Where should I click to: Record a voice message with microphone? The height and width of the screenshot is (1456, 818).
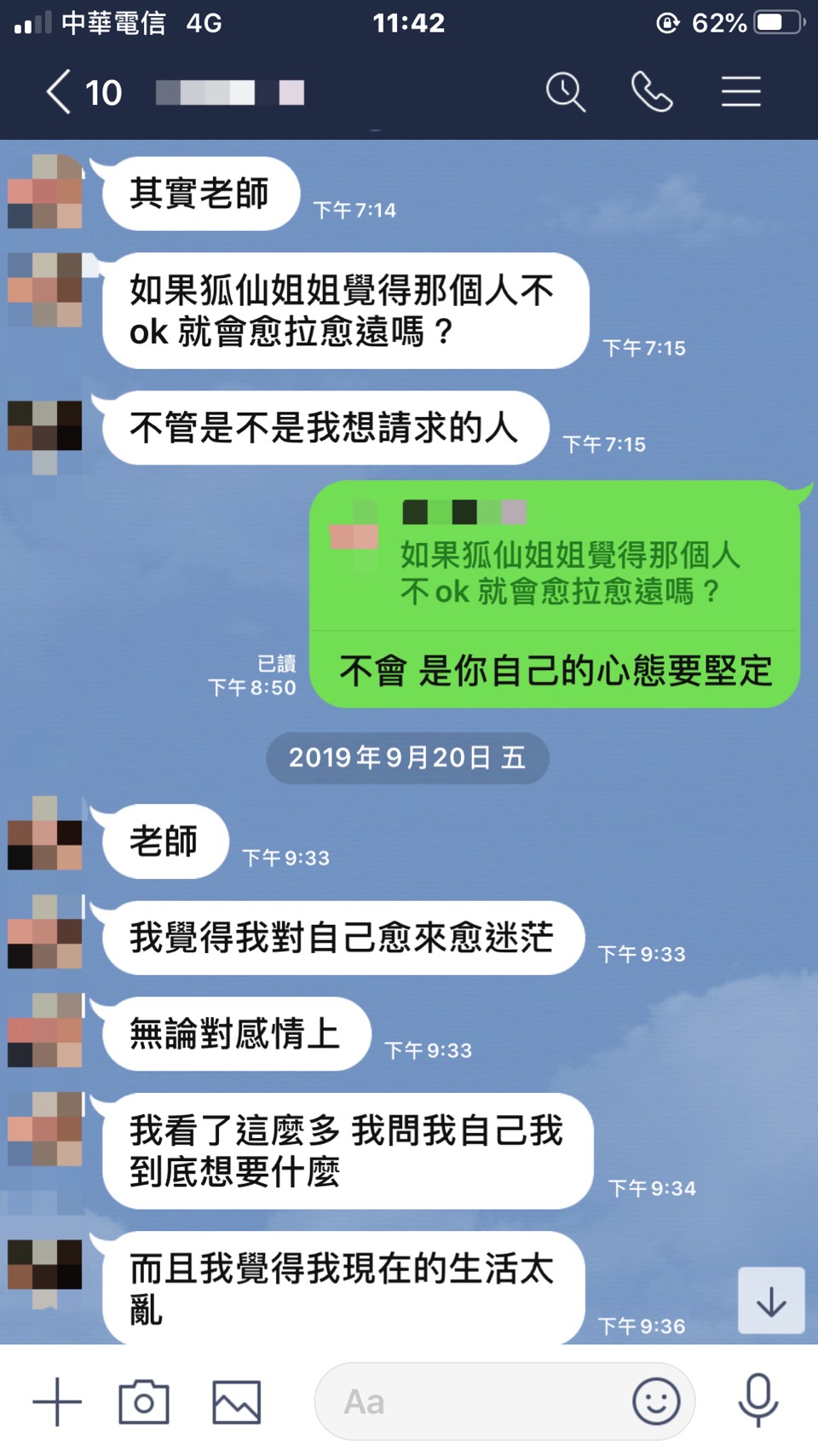point(758,1400)
